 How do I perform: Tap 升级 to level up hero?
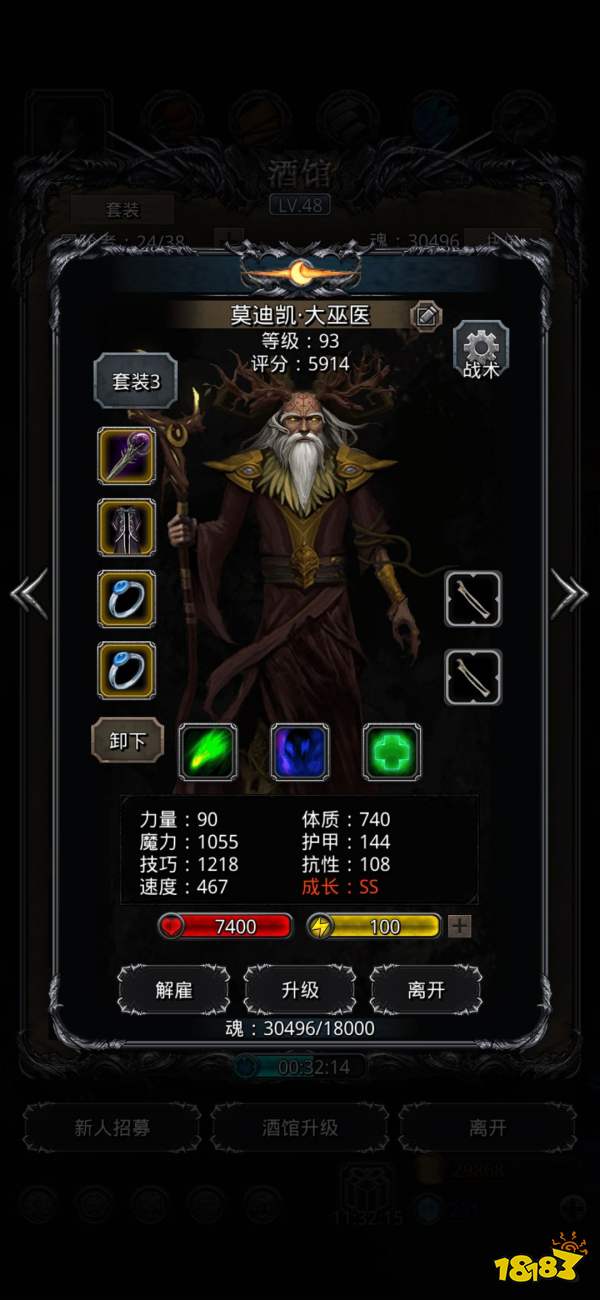click(300, 990)
